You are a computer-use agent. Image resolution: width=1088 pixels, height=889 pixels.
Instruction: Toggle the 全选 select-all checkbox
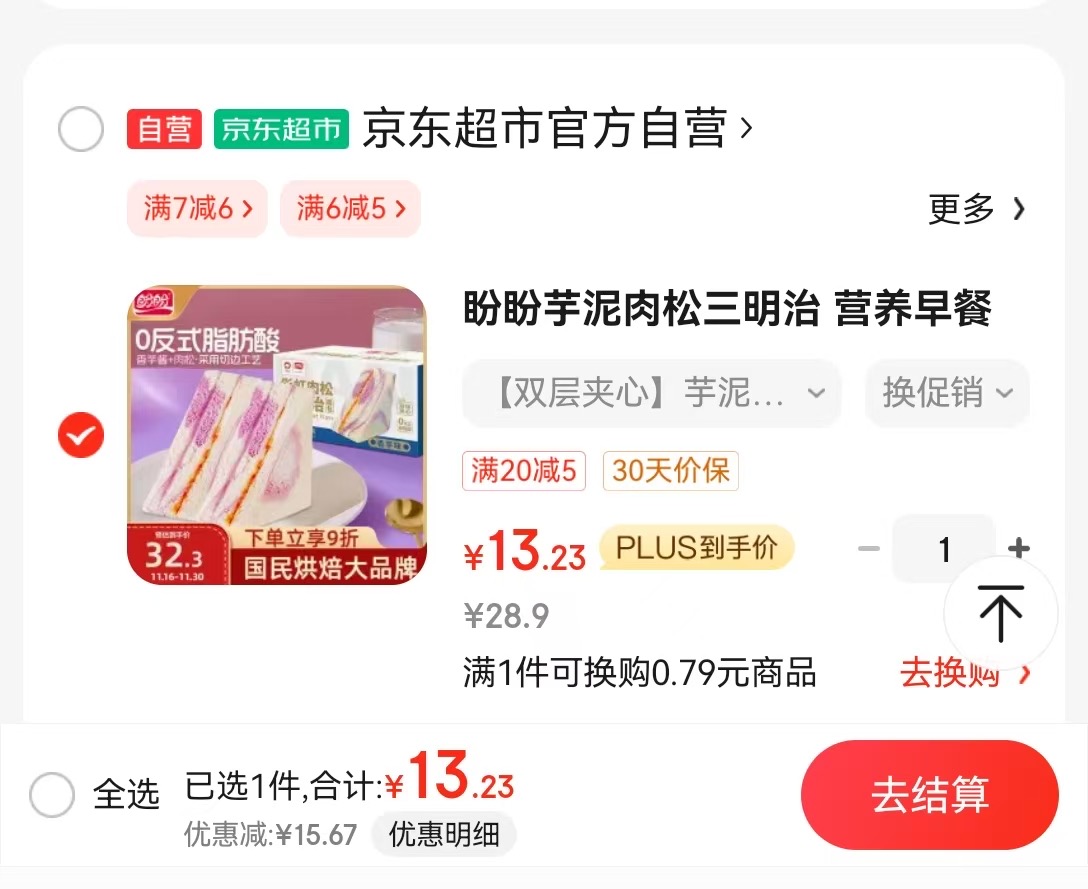coord(52,795)
